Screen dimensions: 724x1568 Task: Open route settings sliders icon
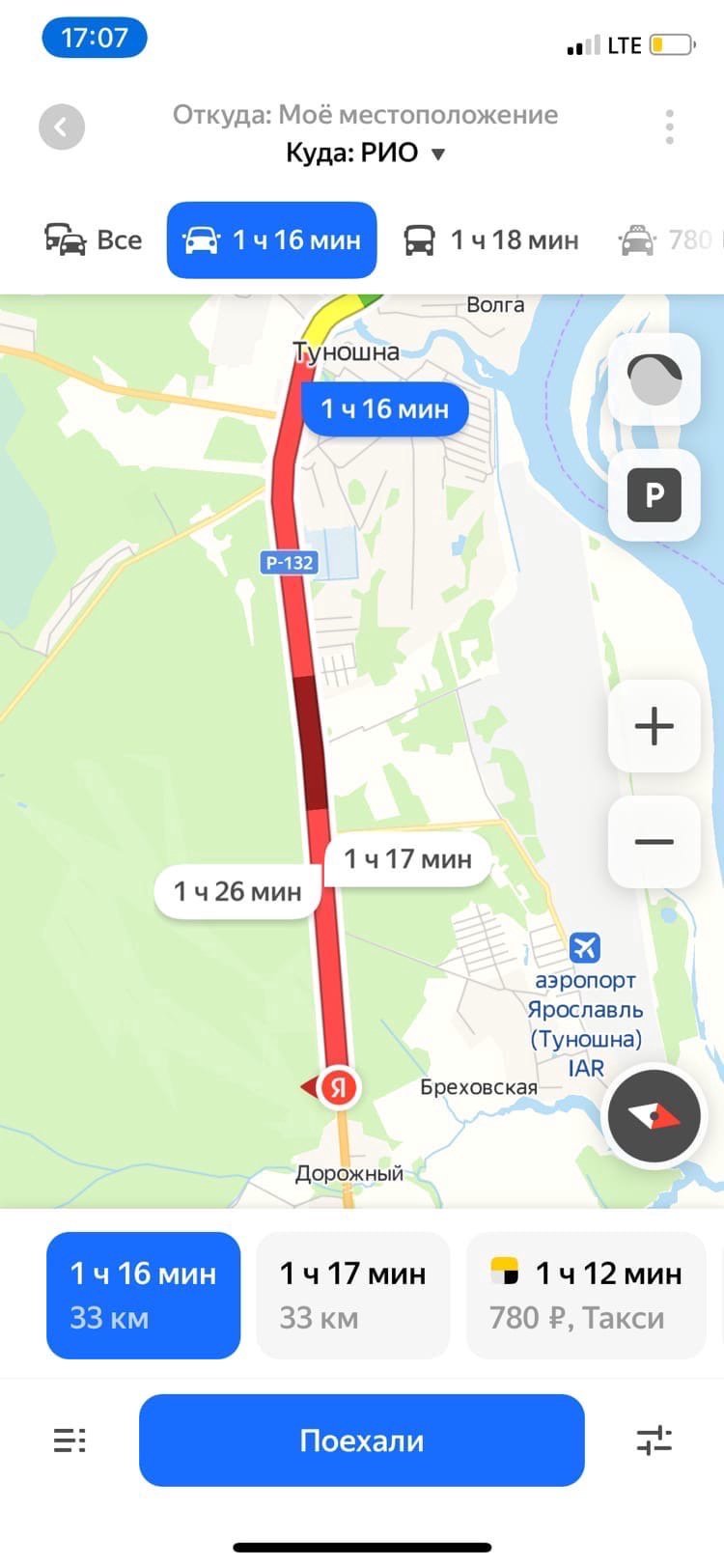click(654, 1441)
